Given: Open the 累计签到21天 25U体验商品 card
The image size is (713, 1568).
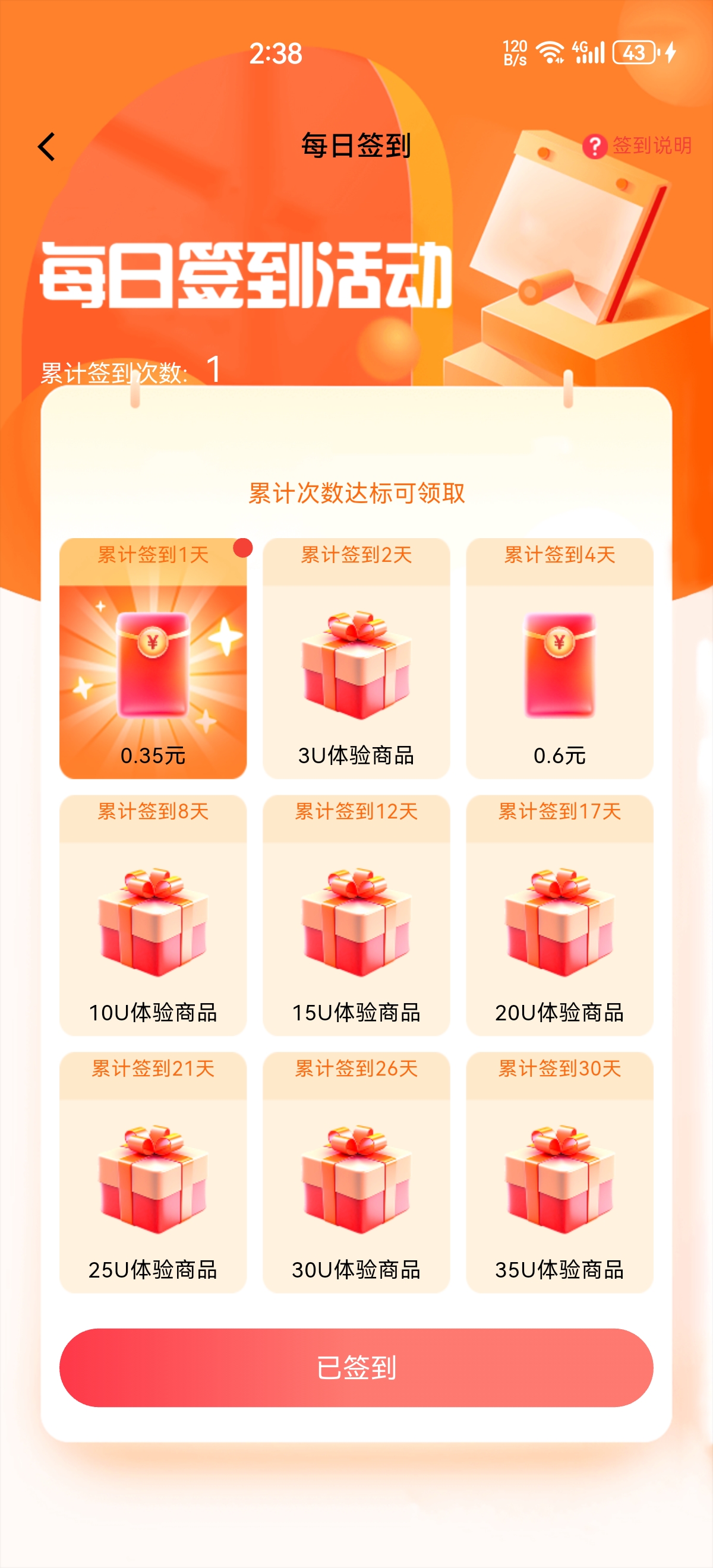Looking at the screenshot, I should coord(153,1172).
